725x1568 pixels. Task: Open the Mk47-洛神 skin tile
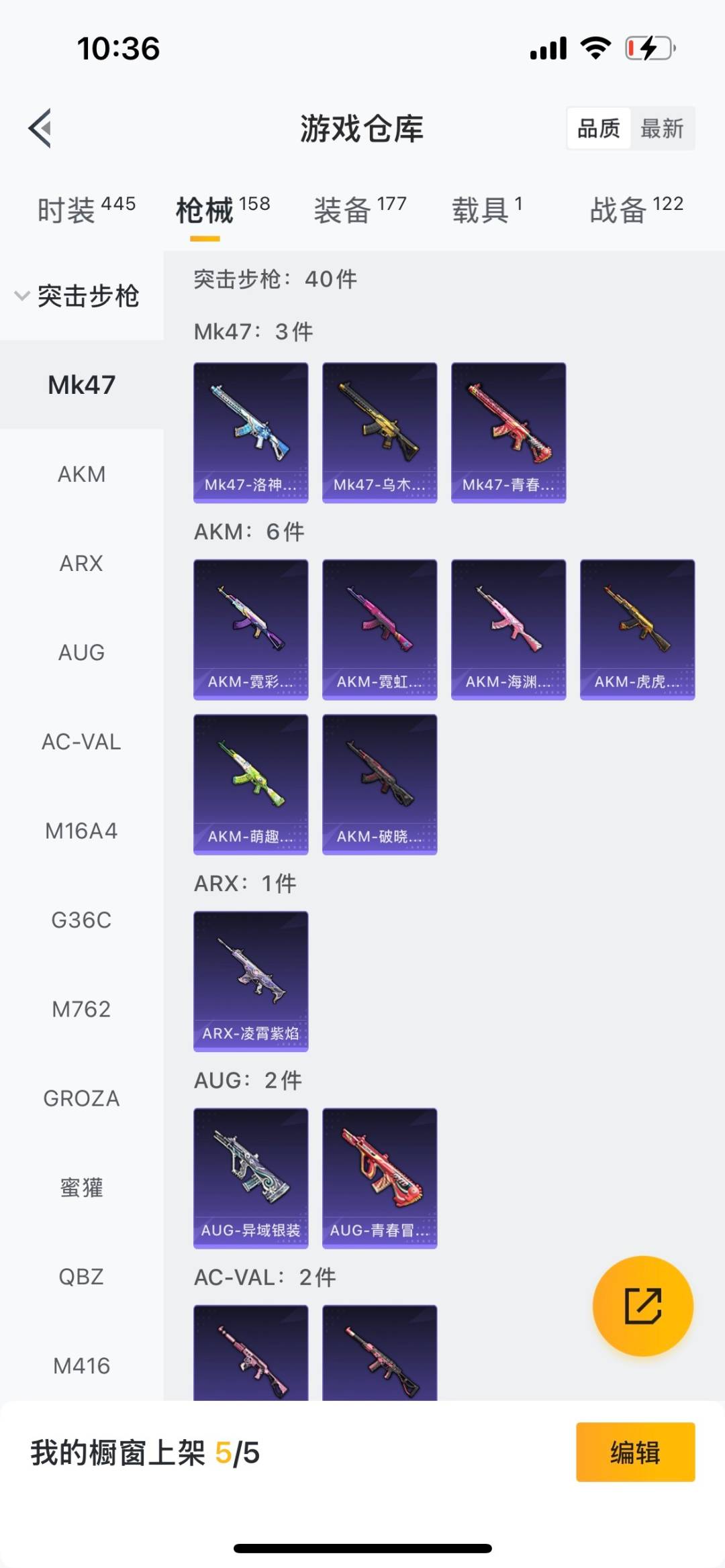click(x=251, y=432)
